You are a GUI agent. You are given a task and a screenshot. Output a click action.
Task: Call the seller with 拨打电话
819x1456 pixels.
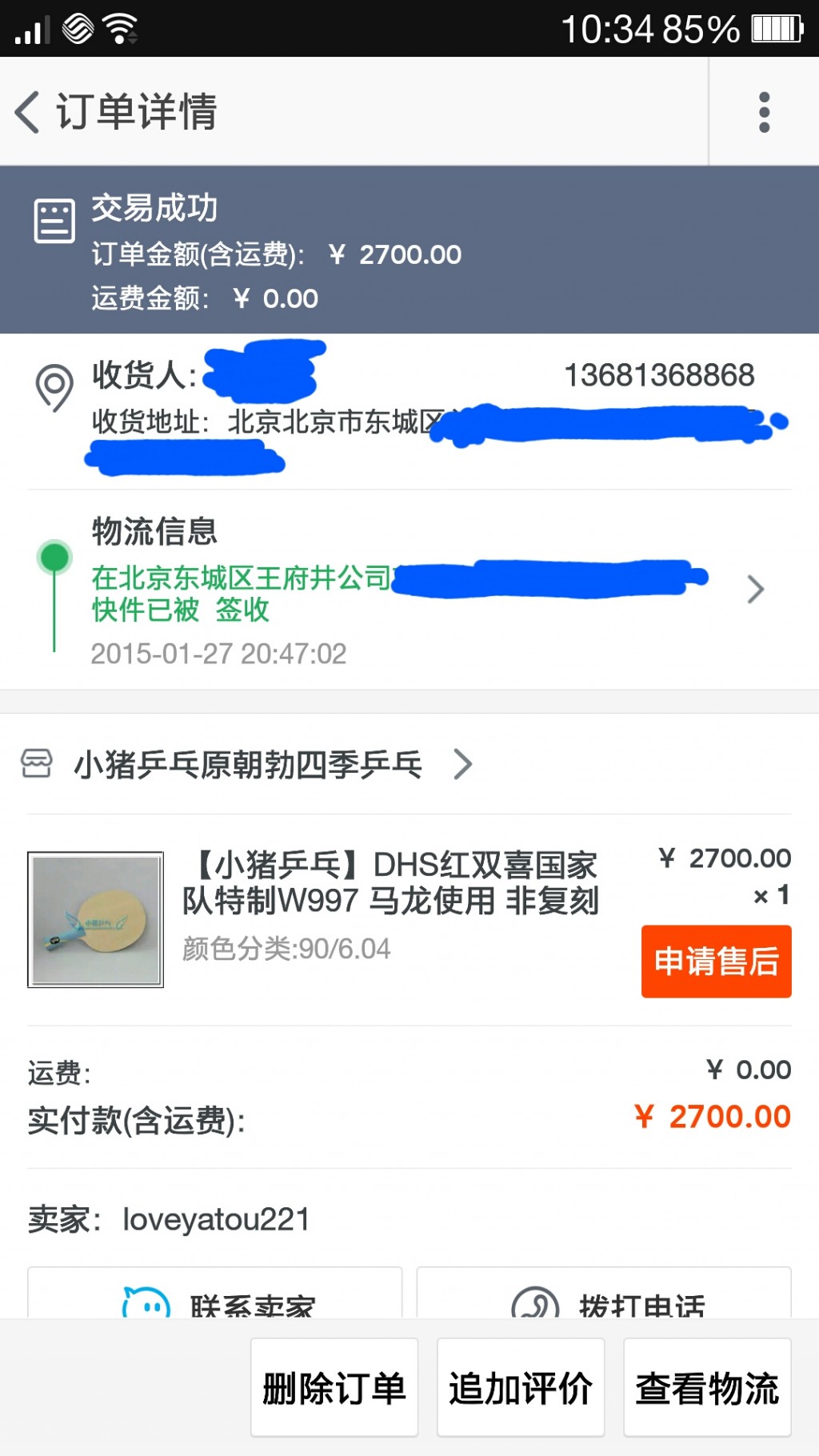[x=604, y=1296]
